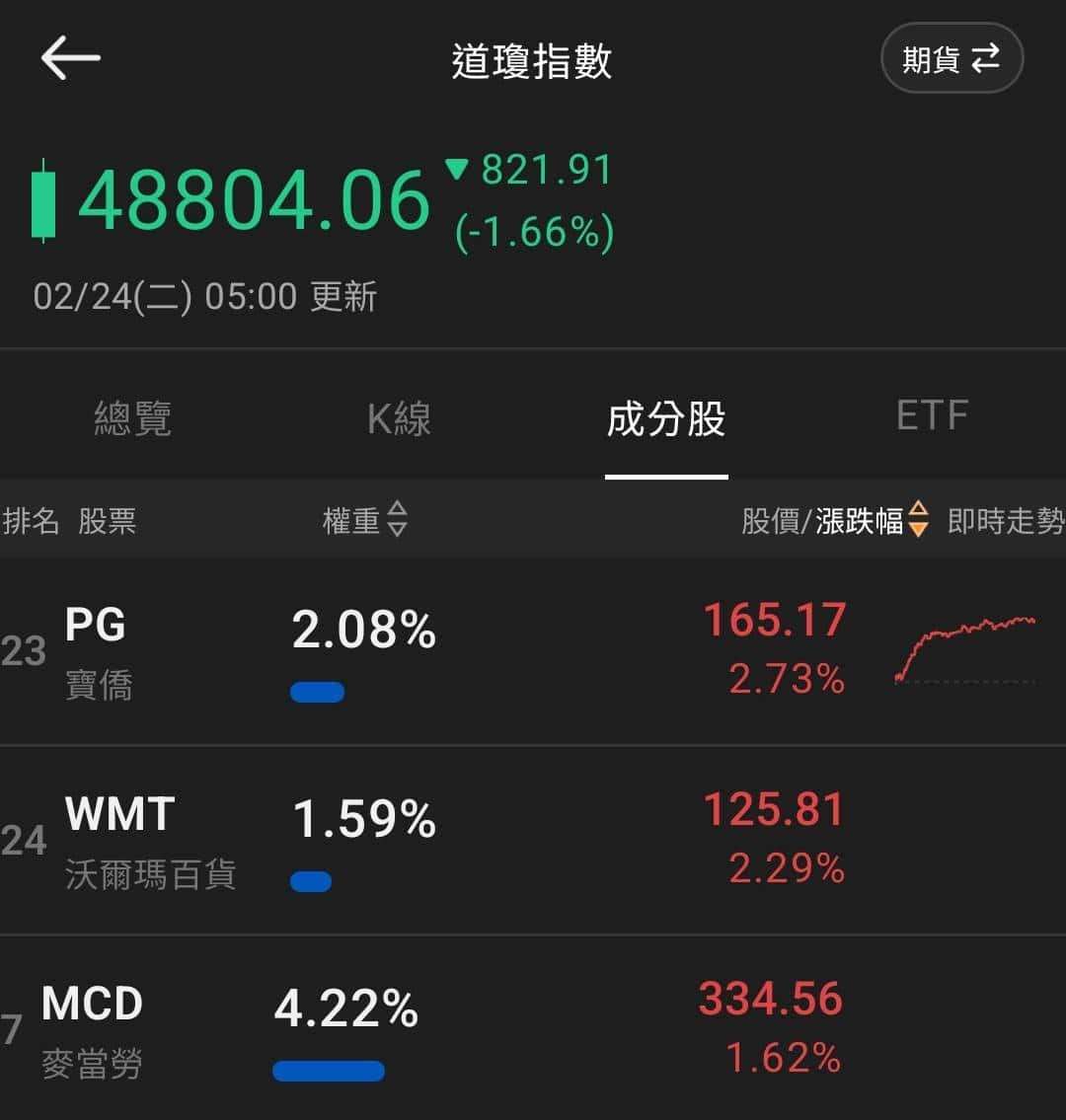Screen dimensions: 1066x1120
Task: Switch to the ETF tab
Action: (932, 416)
